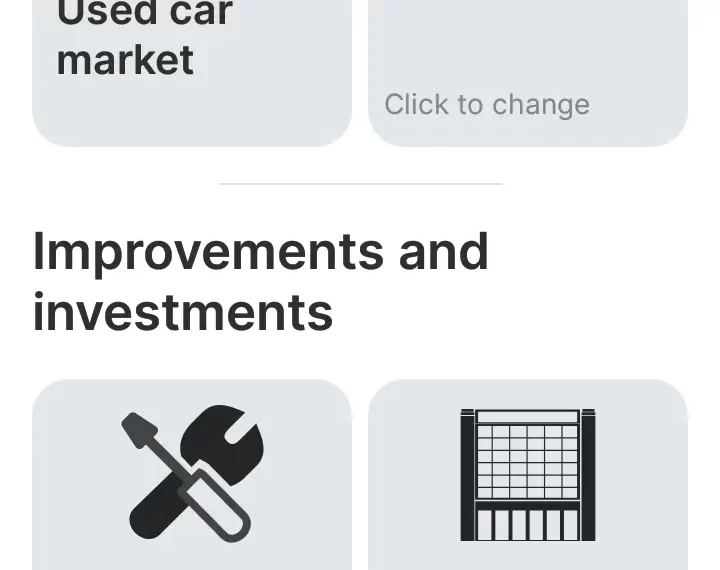720x570 pixels.
Task: Open the Used car market card
Action: click(191, 70)
